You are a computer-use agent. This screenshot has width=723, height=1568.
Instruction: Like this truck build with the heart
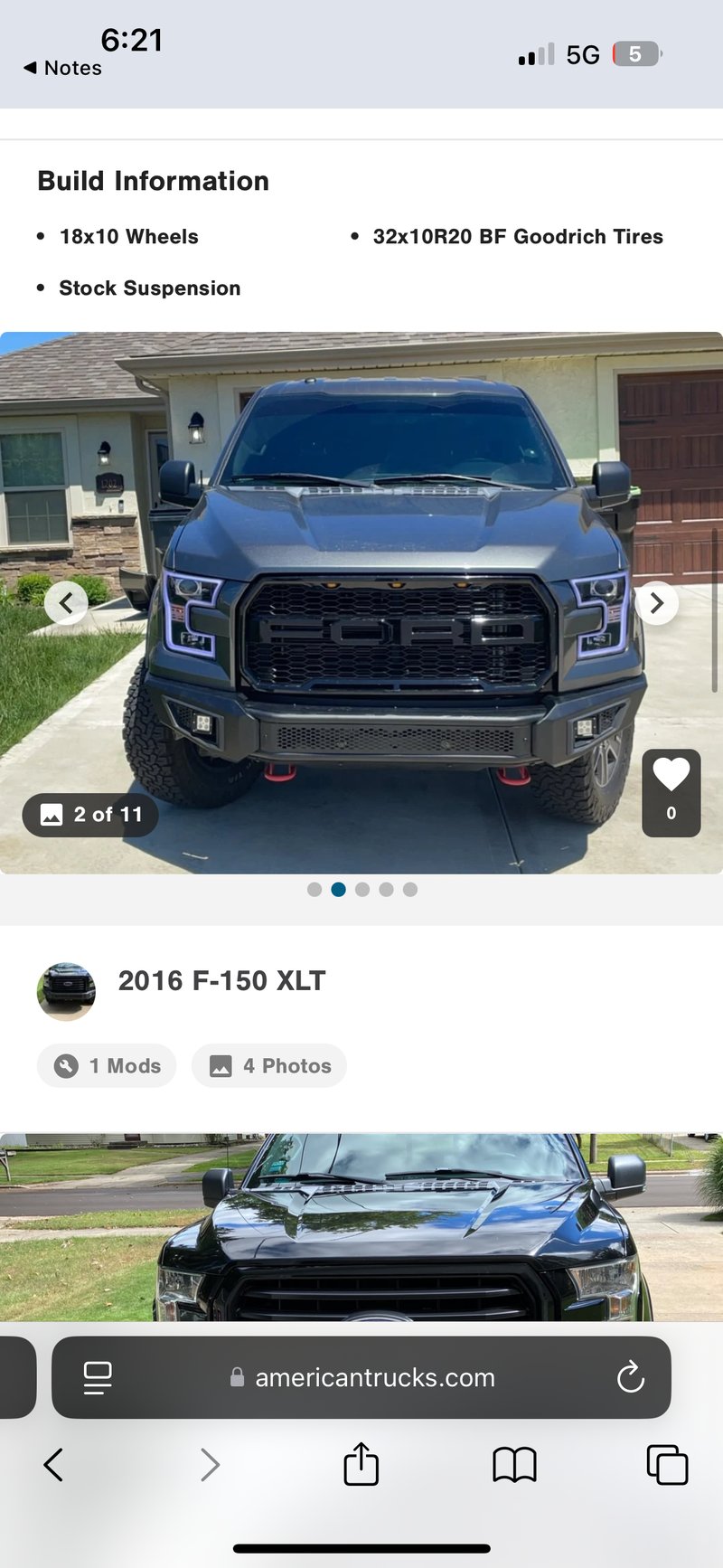pyautogui.click(x=671, y=791)
